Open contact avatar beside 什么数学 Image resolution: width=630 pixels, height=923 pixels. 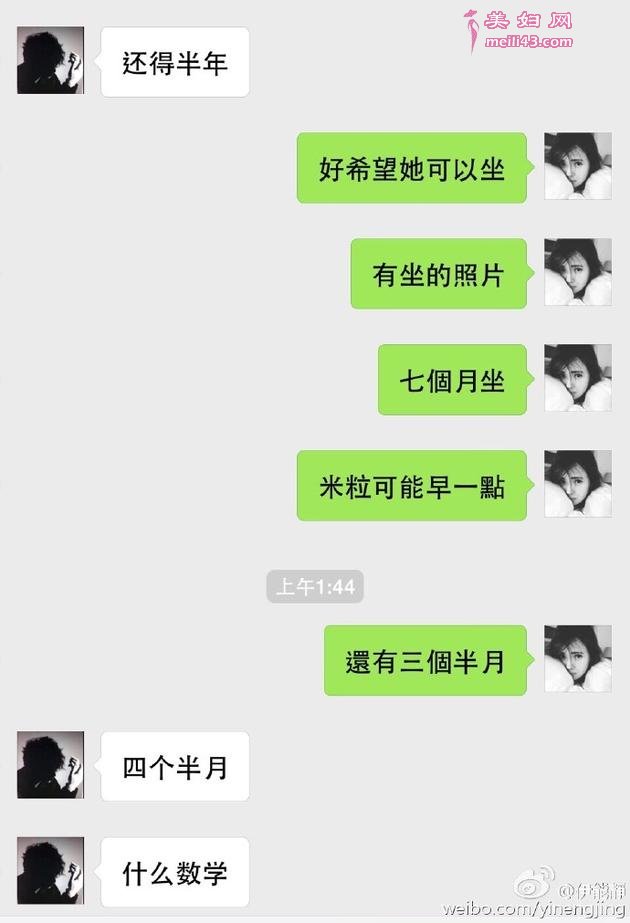50,871
